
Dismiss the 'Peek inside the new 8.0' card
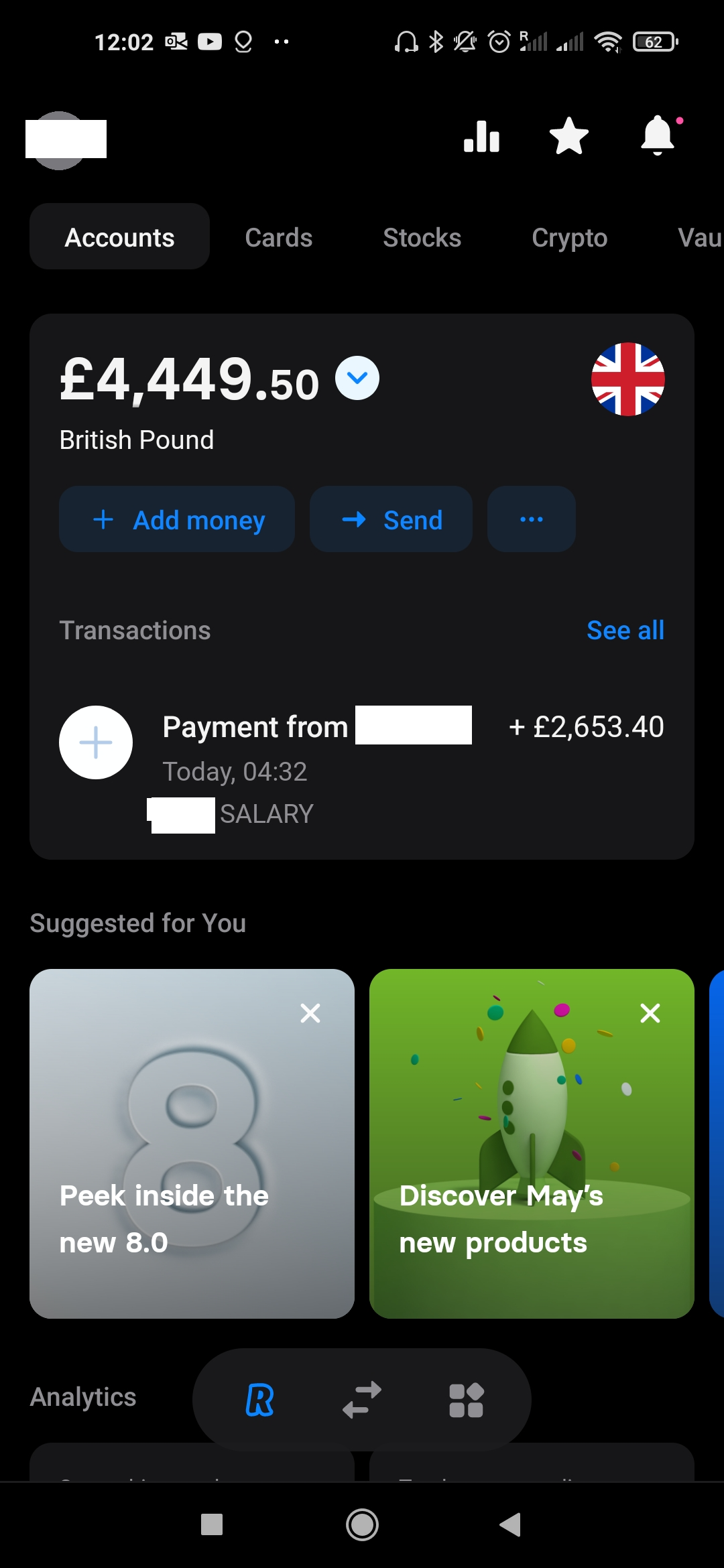click(x=310, y=1013)
